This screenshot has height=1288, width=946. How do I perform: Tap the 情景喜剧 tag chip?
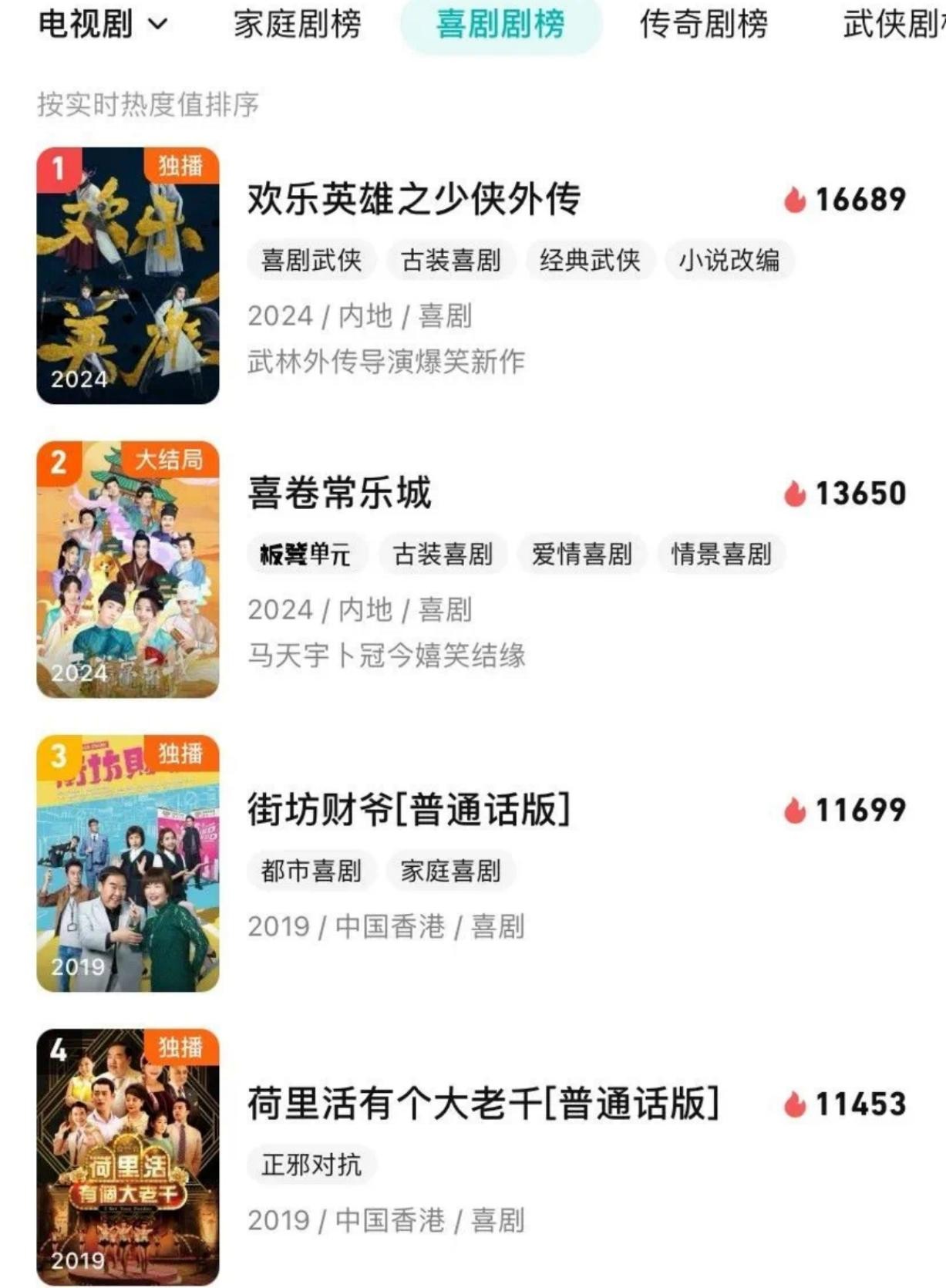tap(721, 554)
